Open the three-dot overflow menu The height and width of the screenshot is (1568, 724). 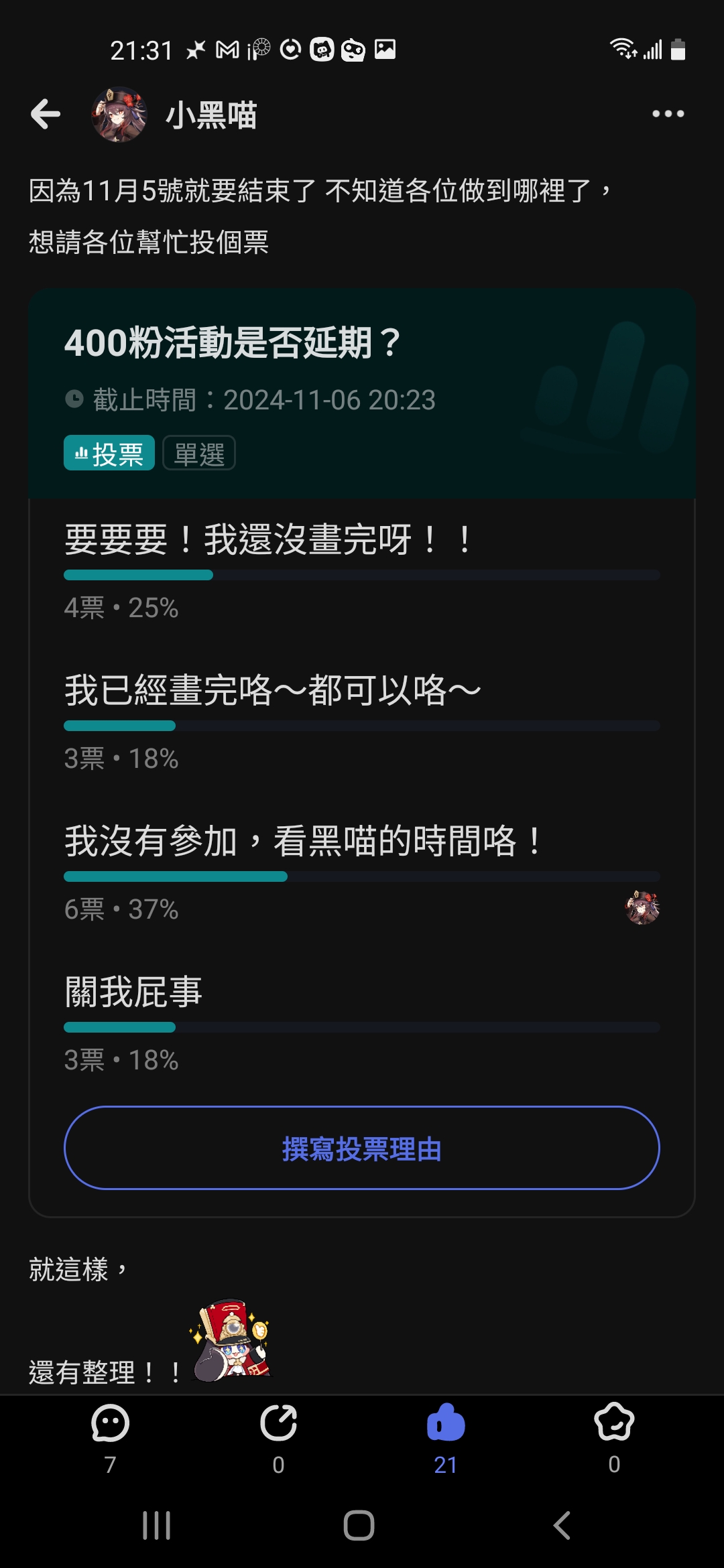click(x=667, y=114)
